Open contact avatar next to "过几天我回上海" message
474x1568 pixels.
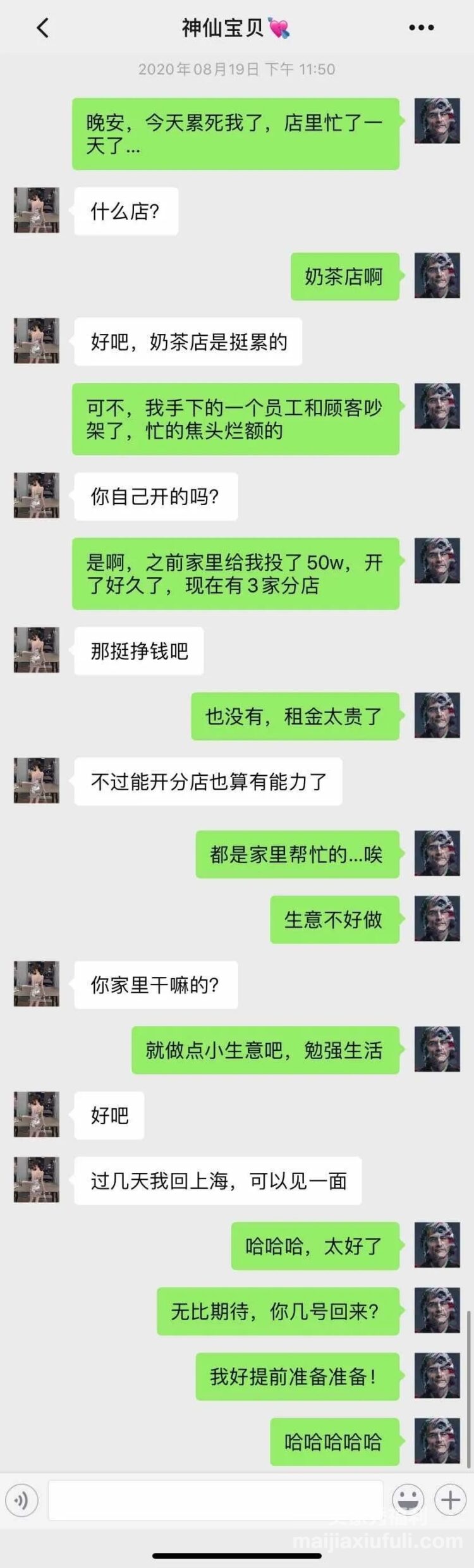(x=37, y=1180)
